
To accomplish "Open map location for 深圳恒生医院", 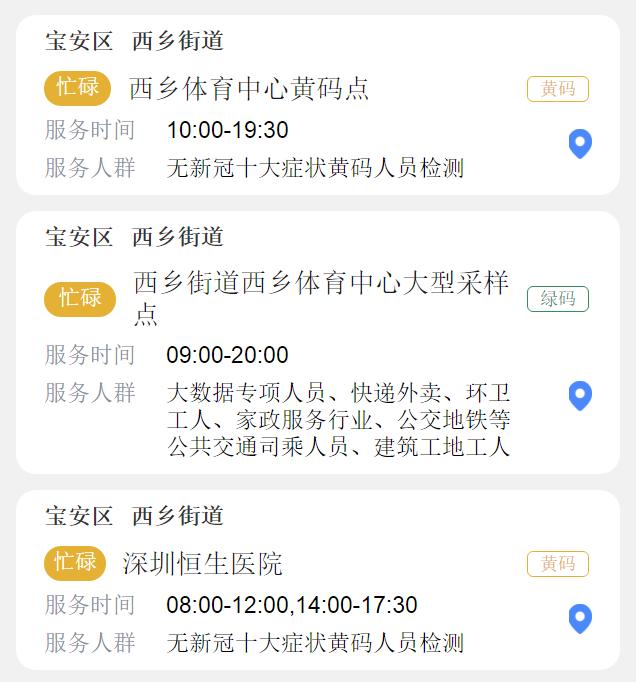I will (x=580, y=618).
